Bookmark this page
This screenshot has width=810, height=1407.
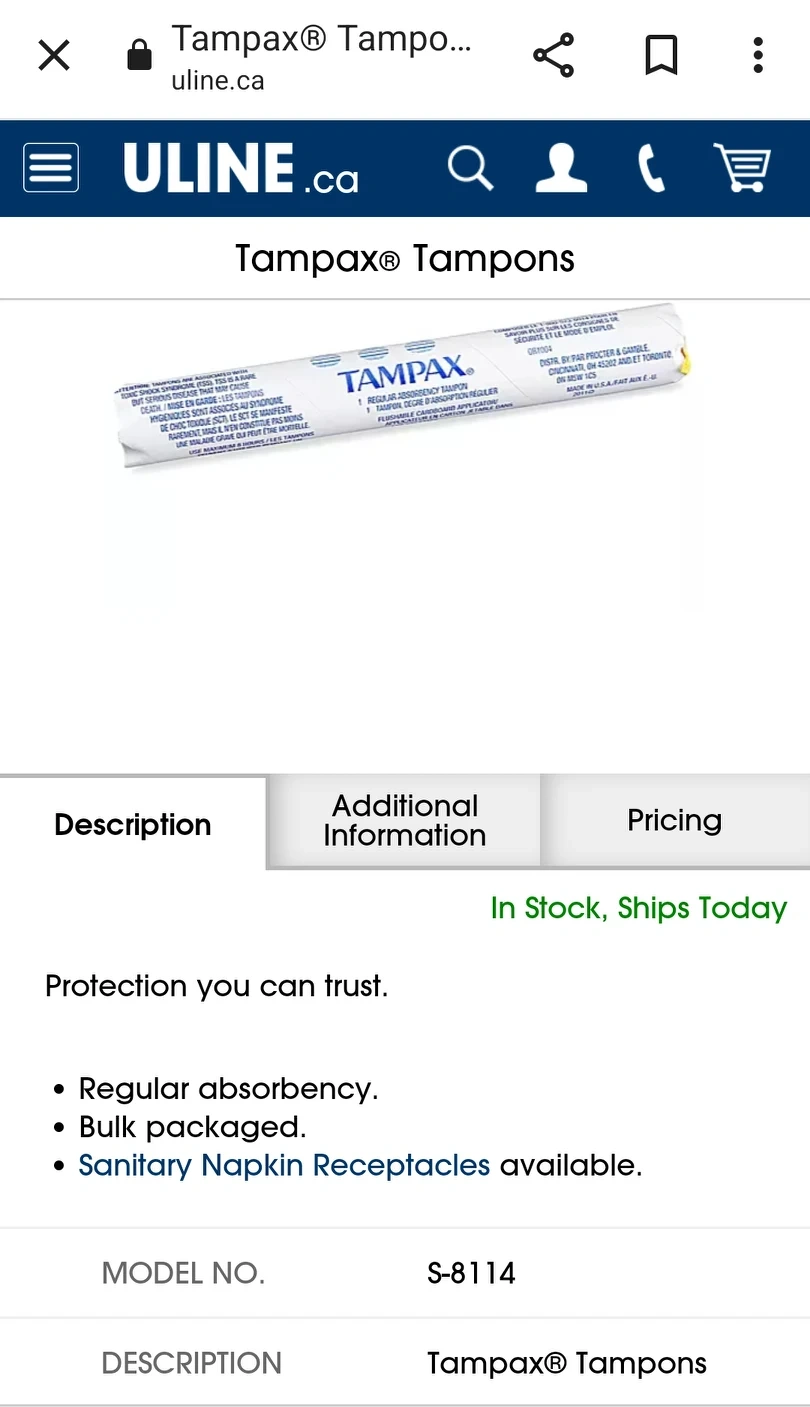[x=661, y=55]
